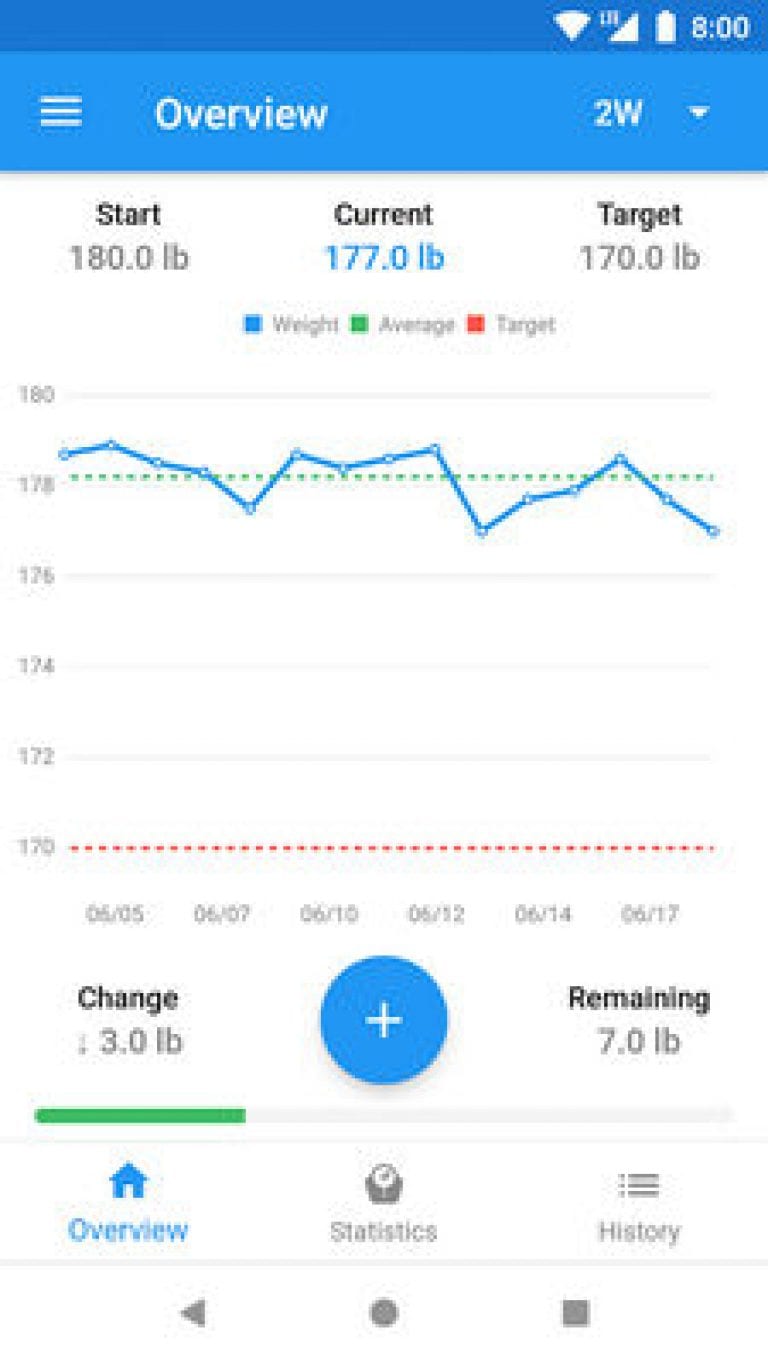The width and height of the screenshot is (768, 1365).
Task: Open the navigation drawer menu
Action: click(x=60, y=112)
